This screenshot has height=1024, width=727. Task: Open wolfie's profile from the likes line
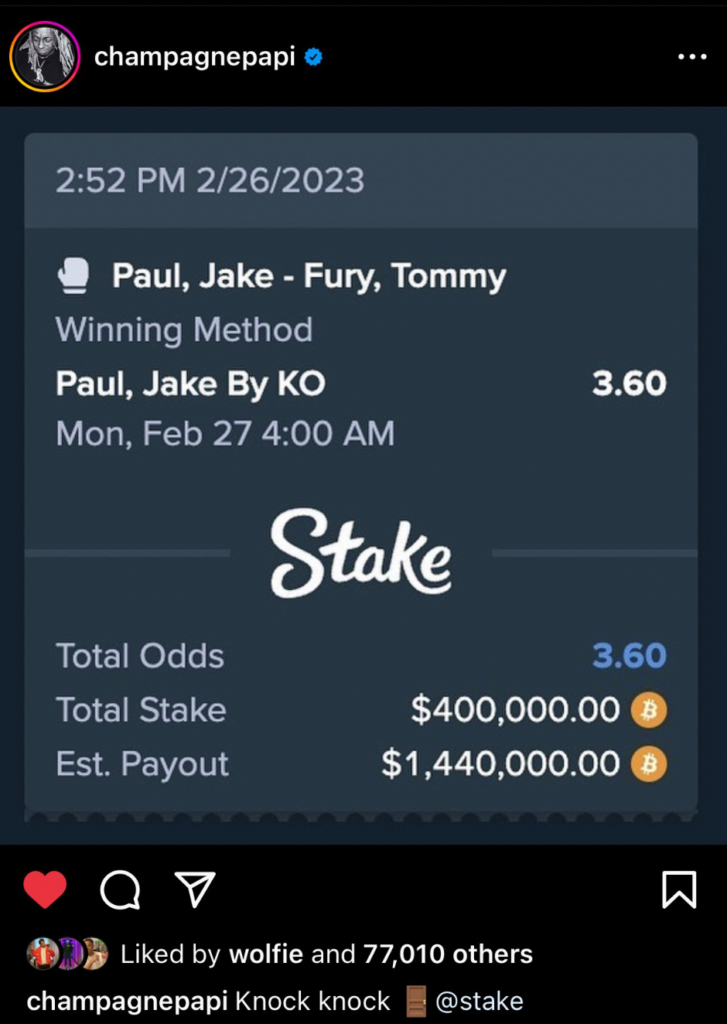pos(266,954)
